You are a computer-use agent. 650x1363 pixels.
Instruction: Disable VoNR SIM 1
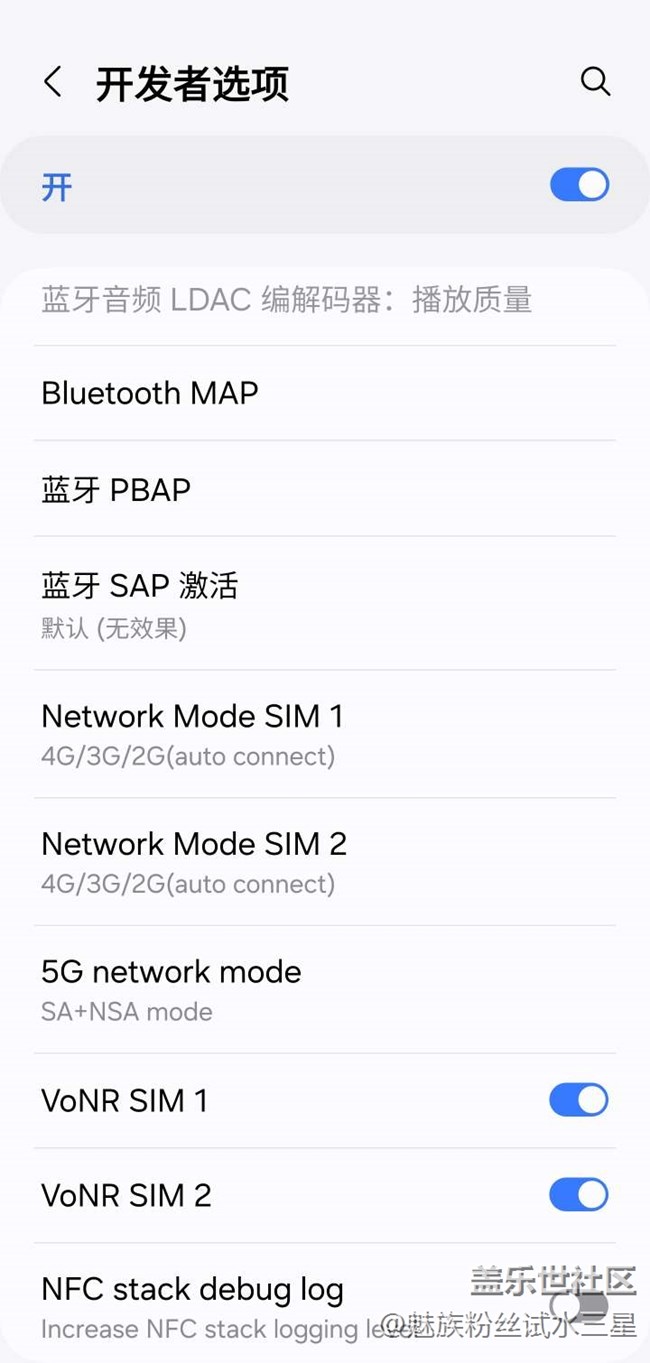coord(578,1100)
